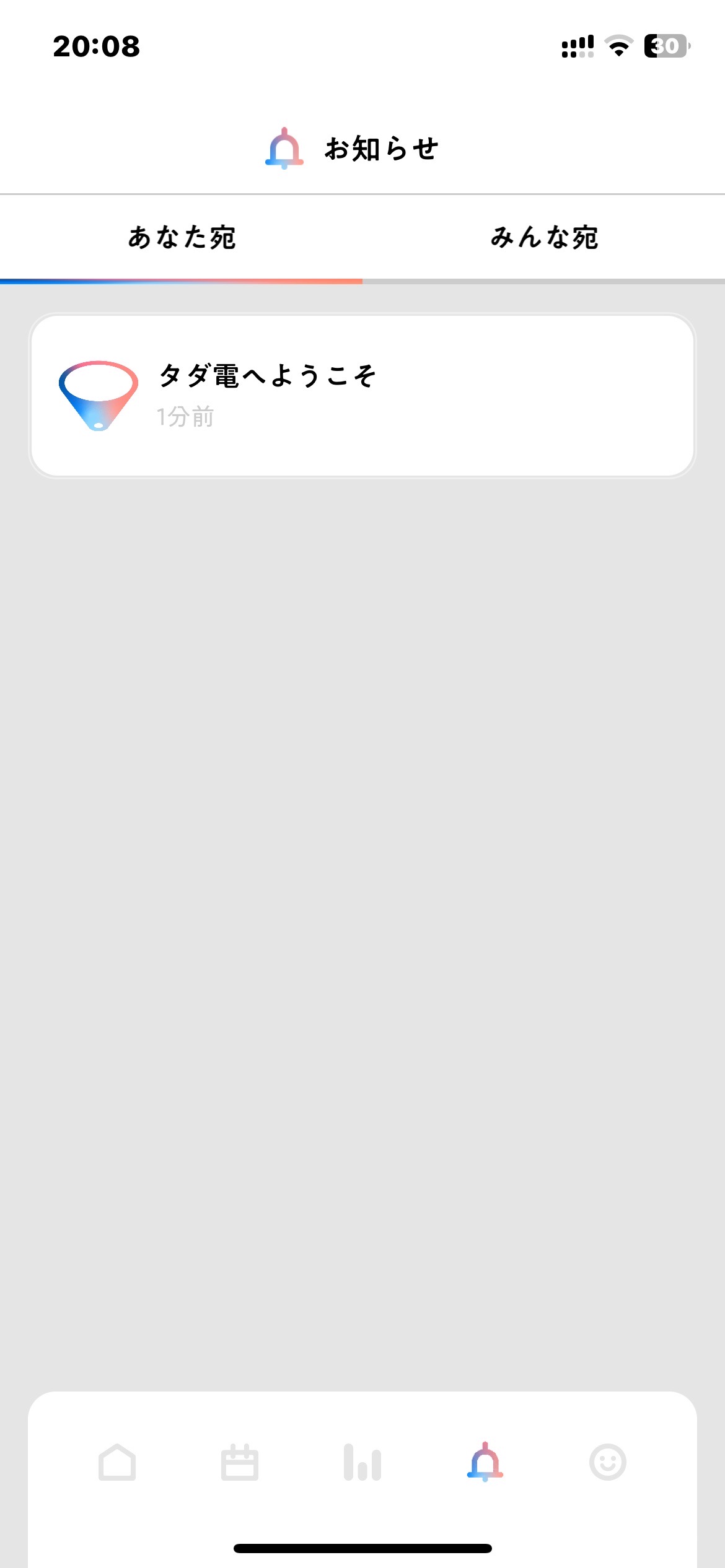Open the smiley face profile tab
Image resolution: width=725 pixels, height=1568 pixels.
tap(608, 1462)
